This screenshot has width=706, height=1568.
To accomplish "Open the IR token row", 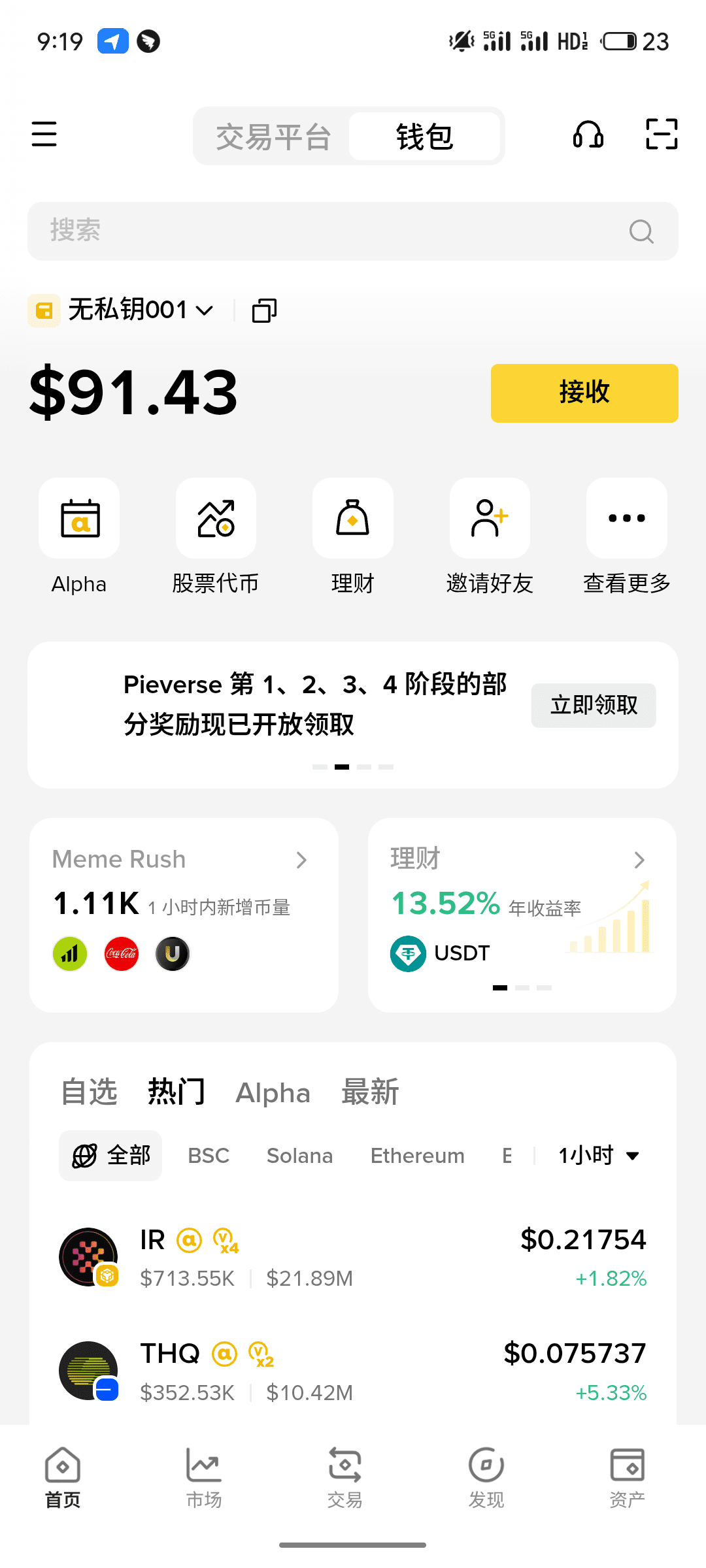I will [x=353, y=1258].
